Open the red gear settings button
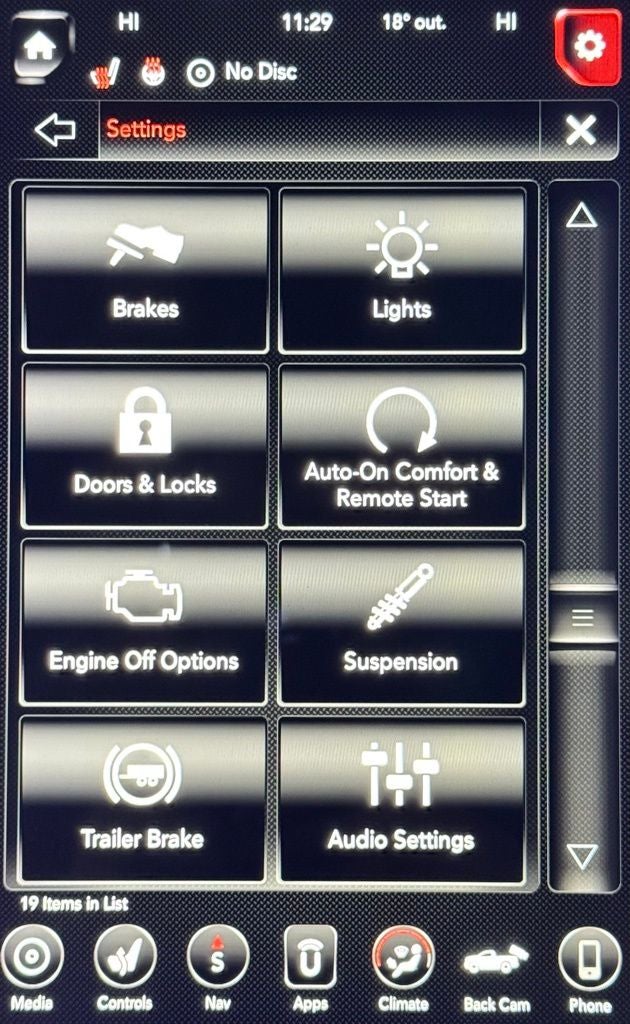The width and height of the screenshot is (630, 1024). [587, 46]
